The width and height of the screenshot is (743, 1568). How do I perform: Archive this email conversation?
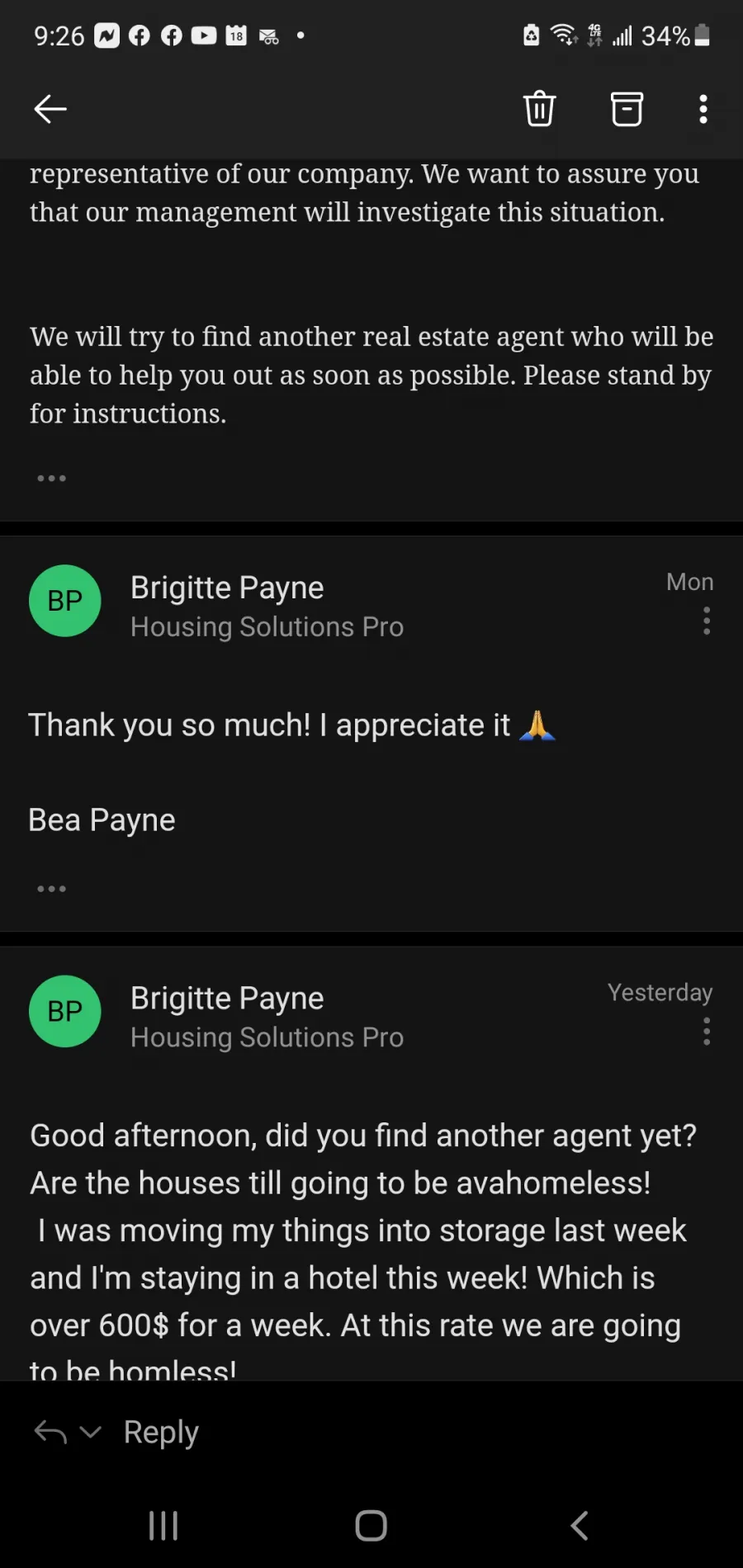(x=627, y=109)
